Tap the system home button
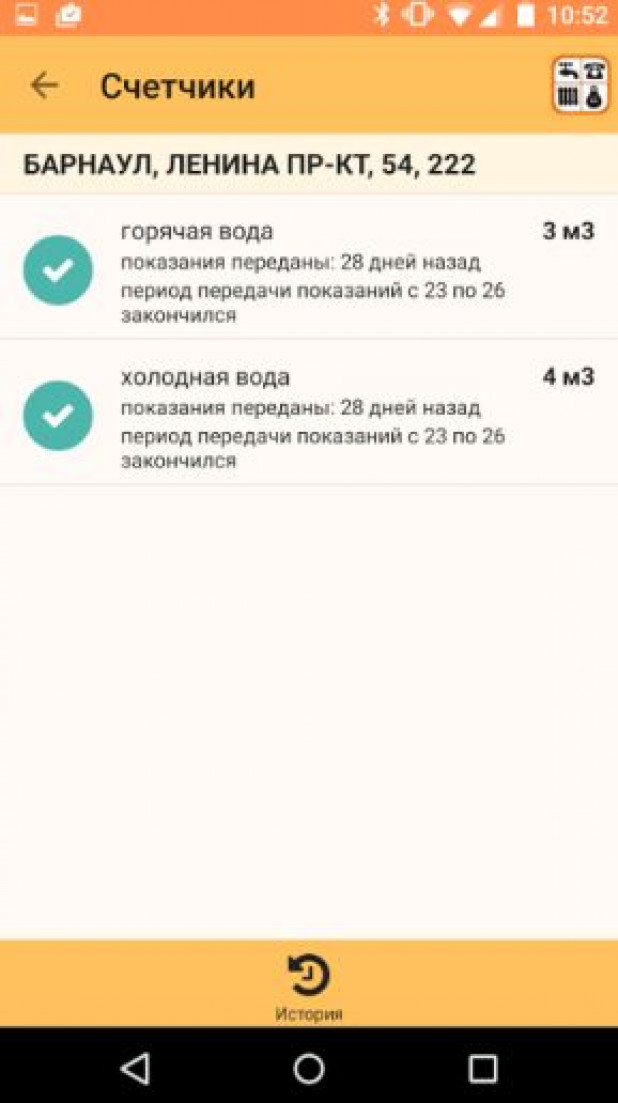The image size is (618, 1103). (x=308, y=1068)
